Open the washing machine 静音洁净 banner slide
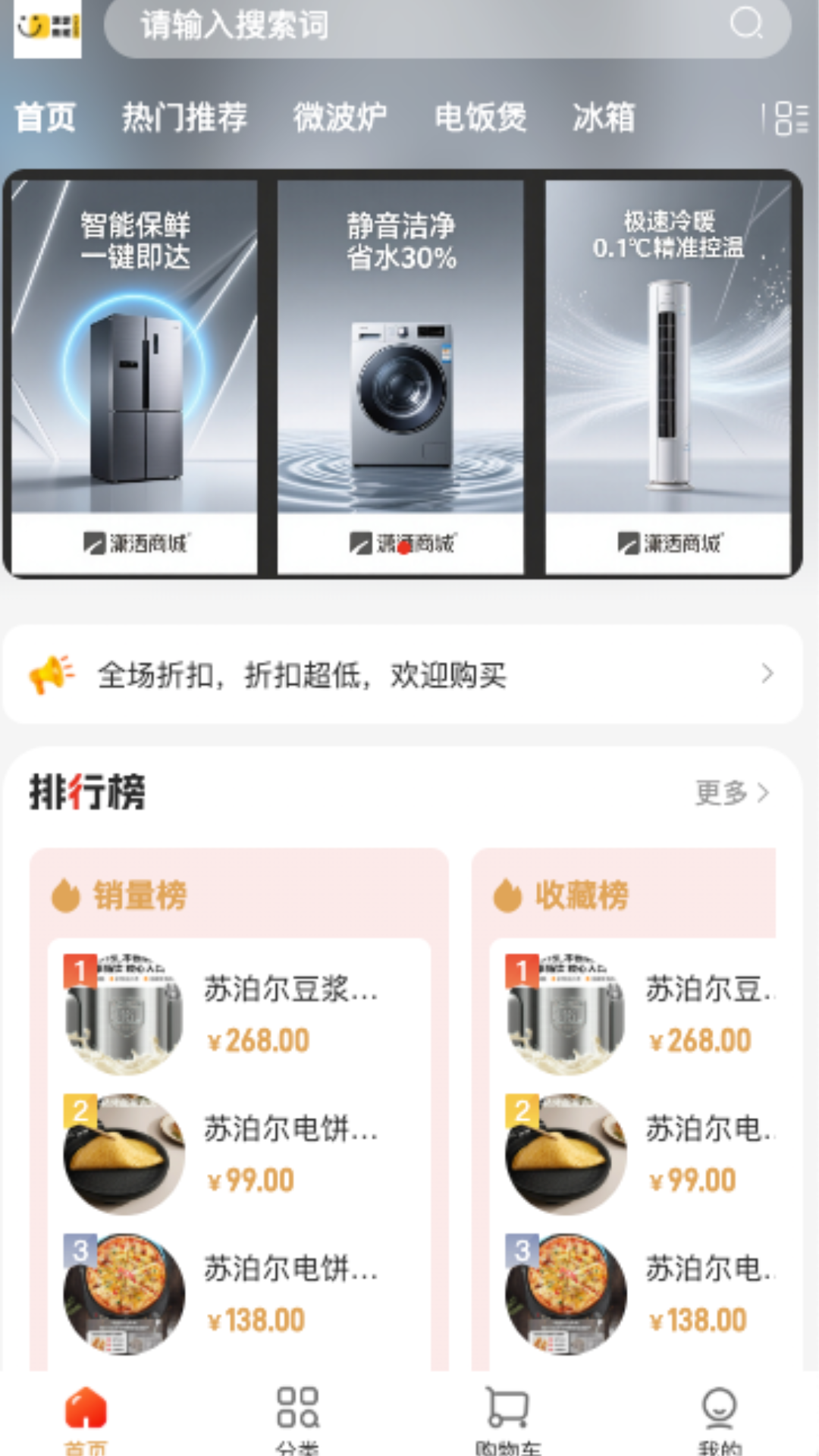The width and height of the screenshot is (819, 1456). 400,372
